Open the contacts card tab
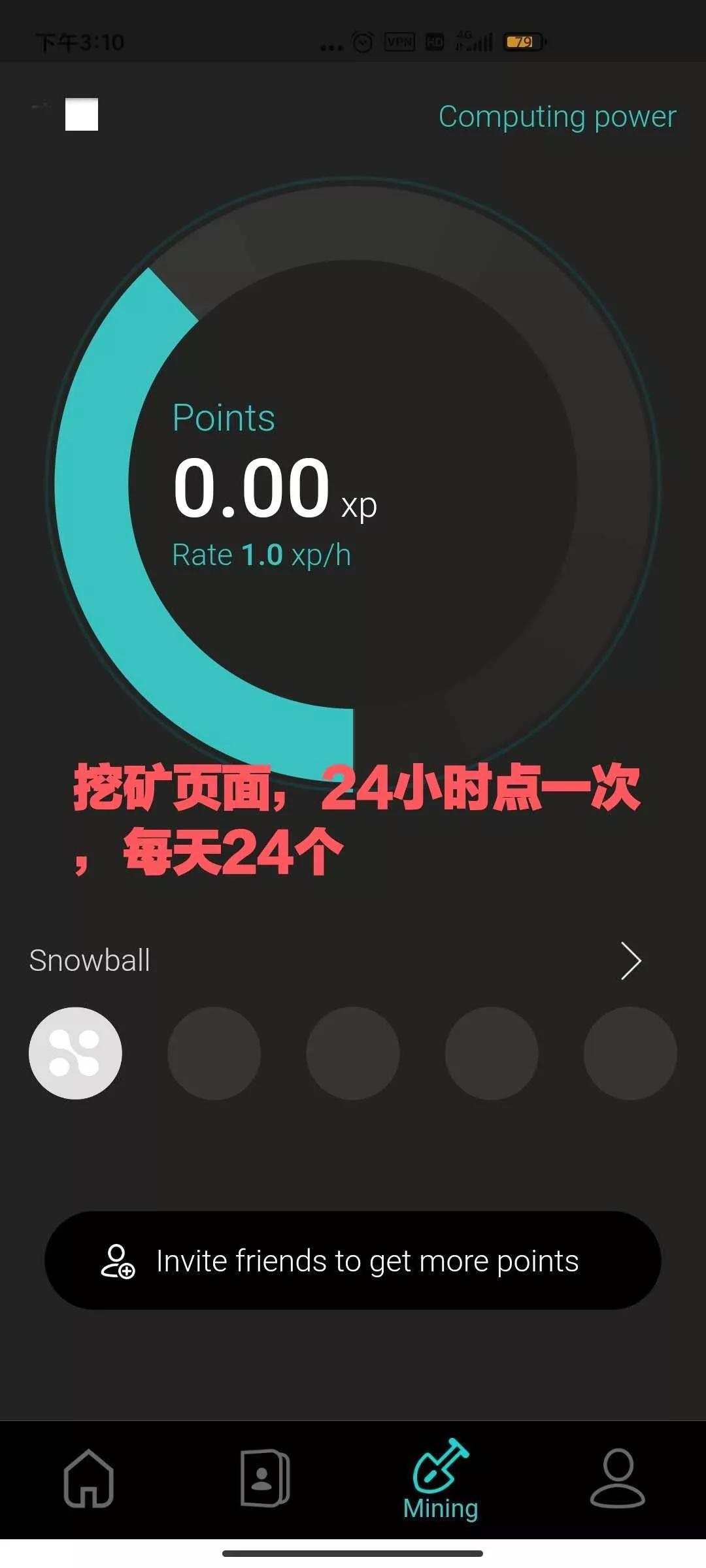Image resolution: width=706 pixels, height=1568 pixels. [265, 1478]
